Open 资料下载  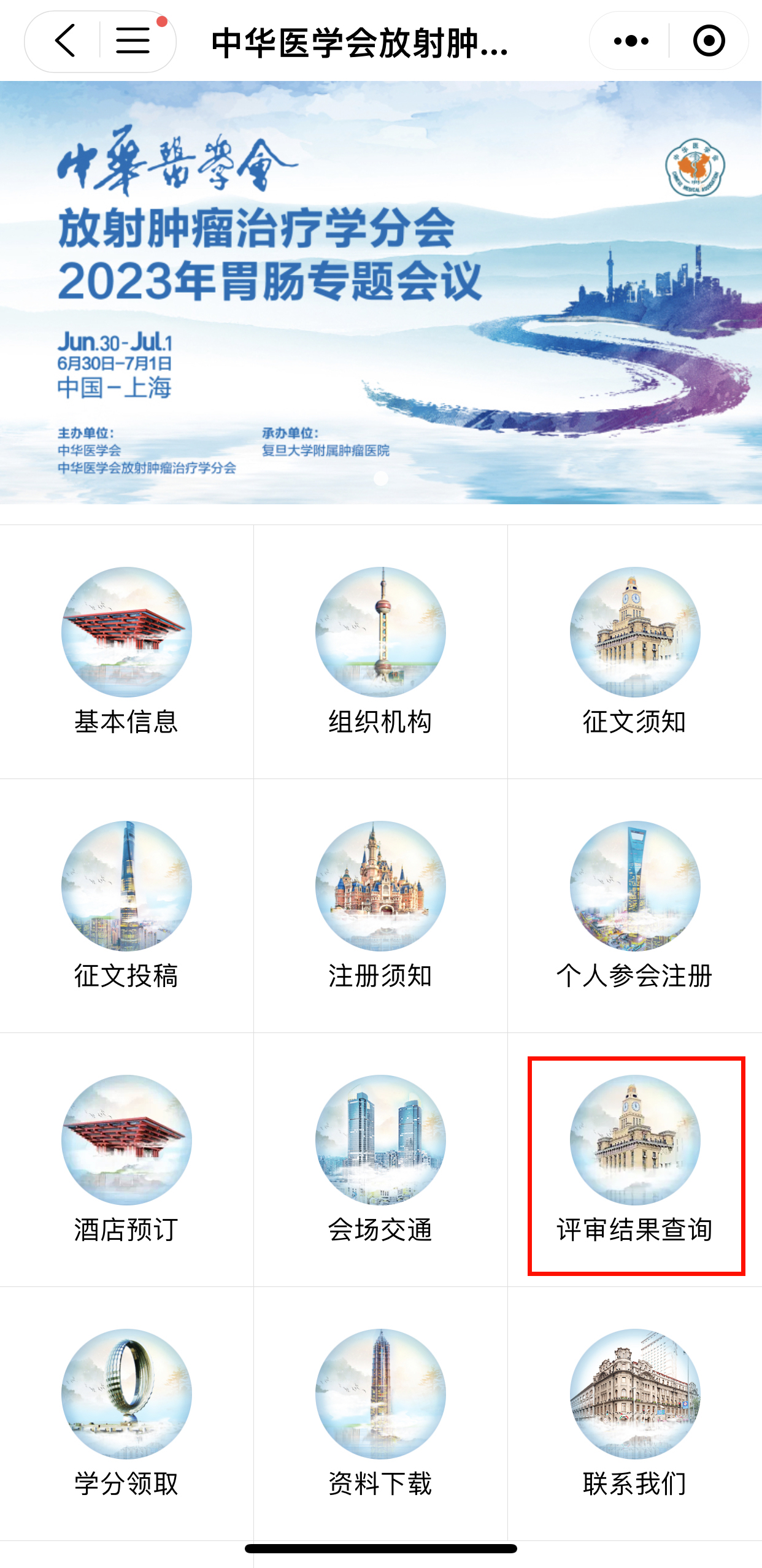tap(380, 1414)
